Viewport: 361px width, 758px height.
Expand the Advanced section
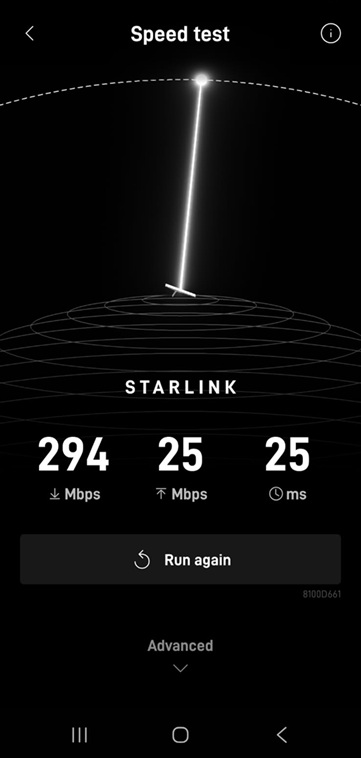(180, 655)
